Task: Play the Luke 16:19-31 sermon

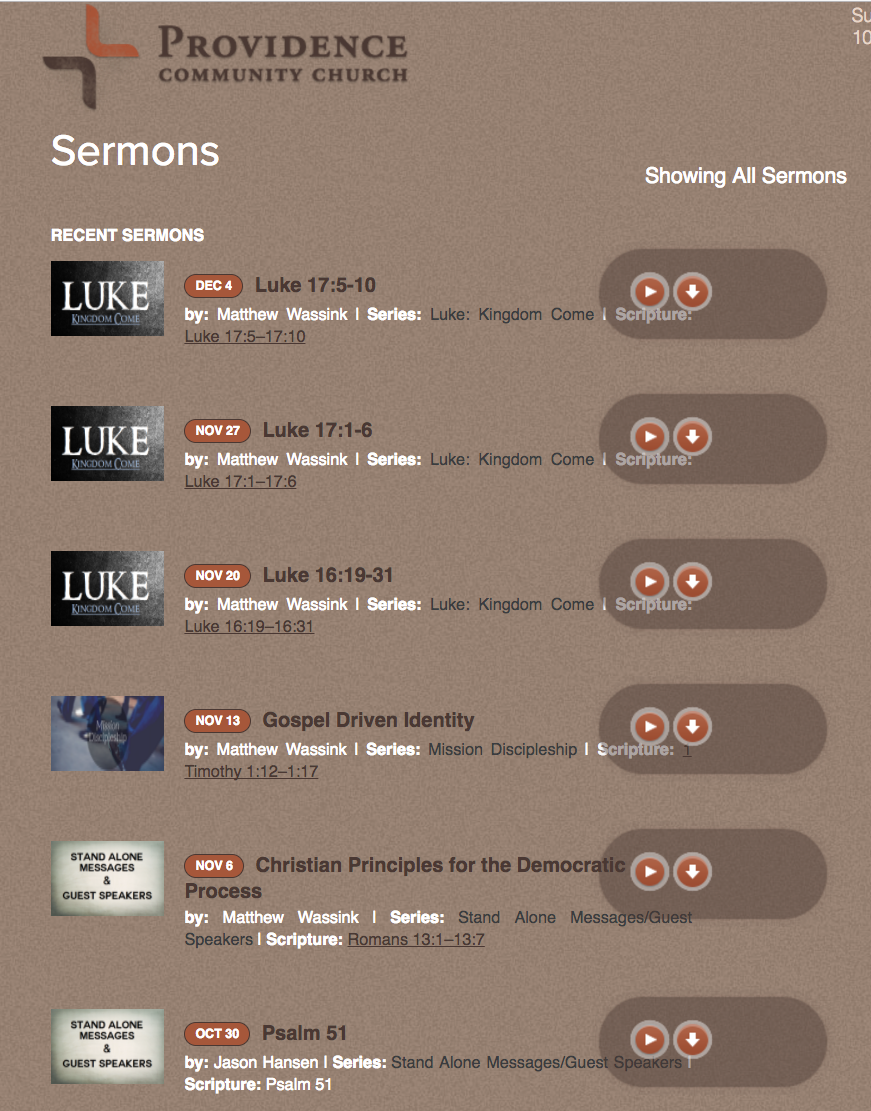Action: point(649,582)
